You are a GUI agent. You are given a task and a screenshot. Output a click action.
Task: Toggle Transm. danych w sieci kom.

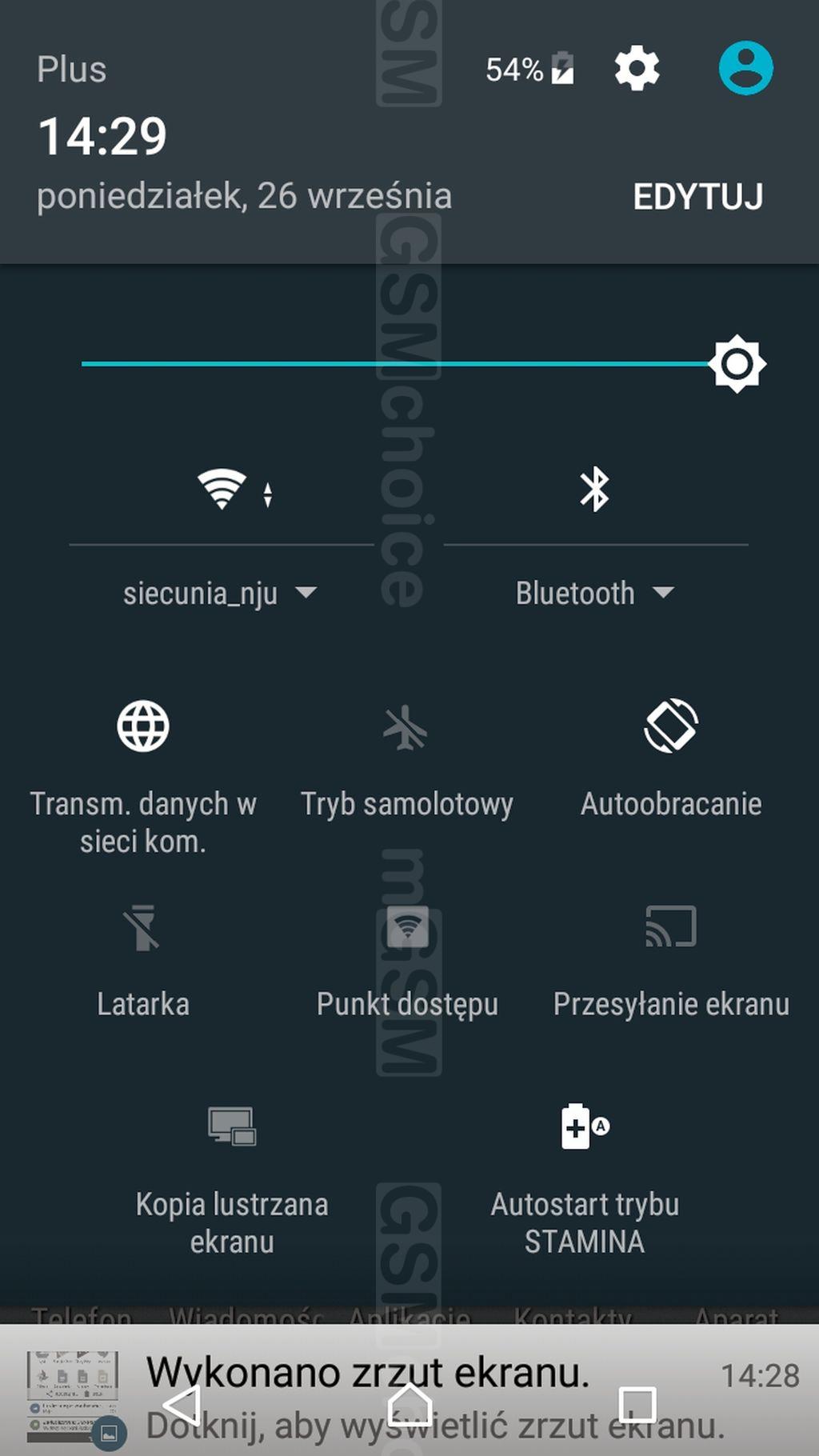click(143, 776)
